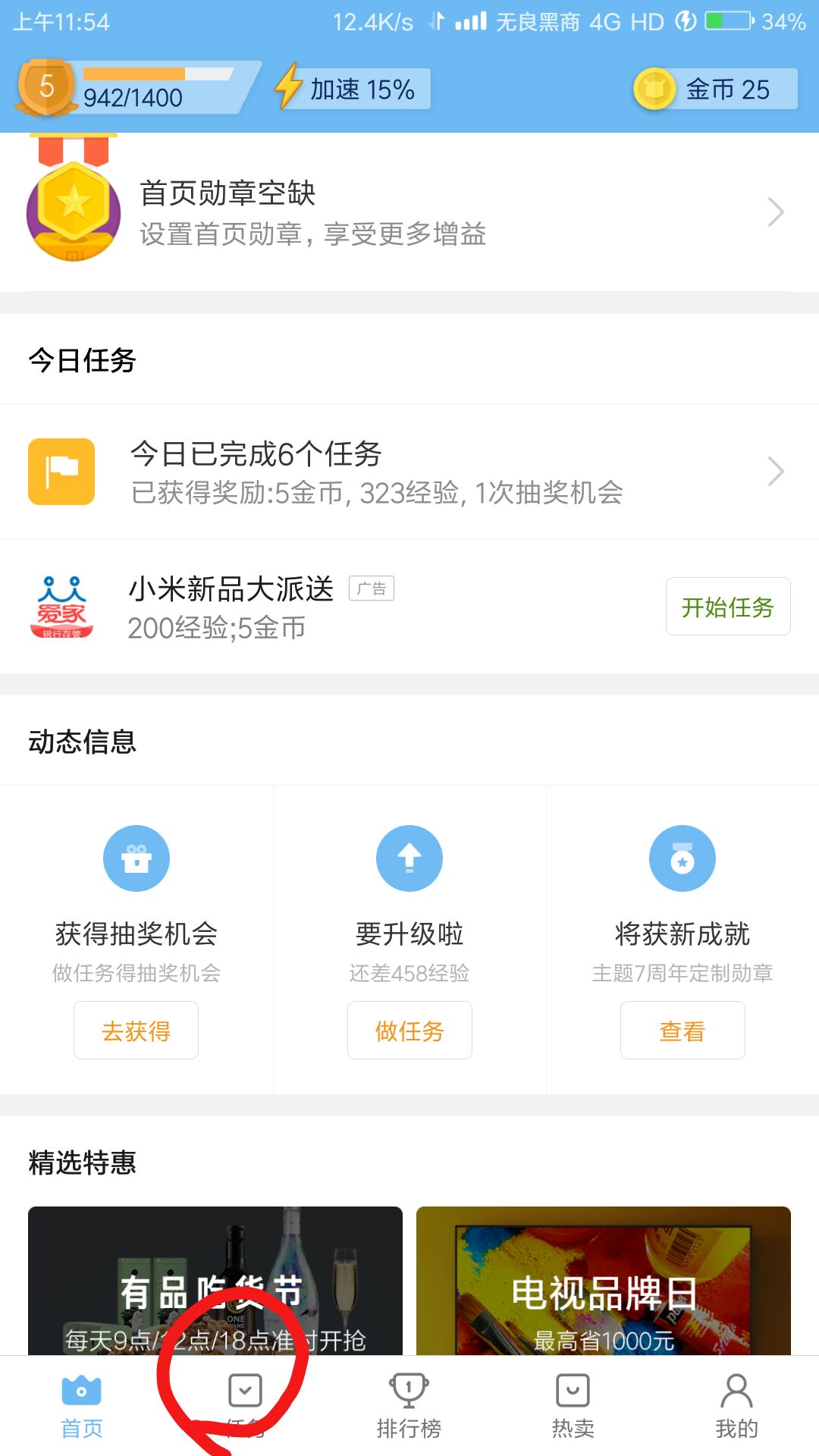Tap the upgrade arrow icon above 要升级啦
The height and width of the screenshot is (1456, 819).
(409, 858)
